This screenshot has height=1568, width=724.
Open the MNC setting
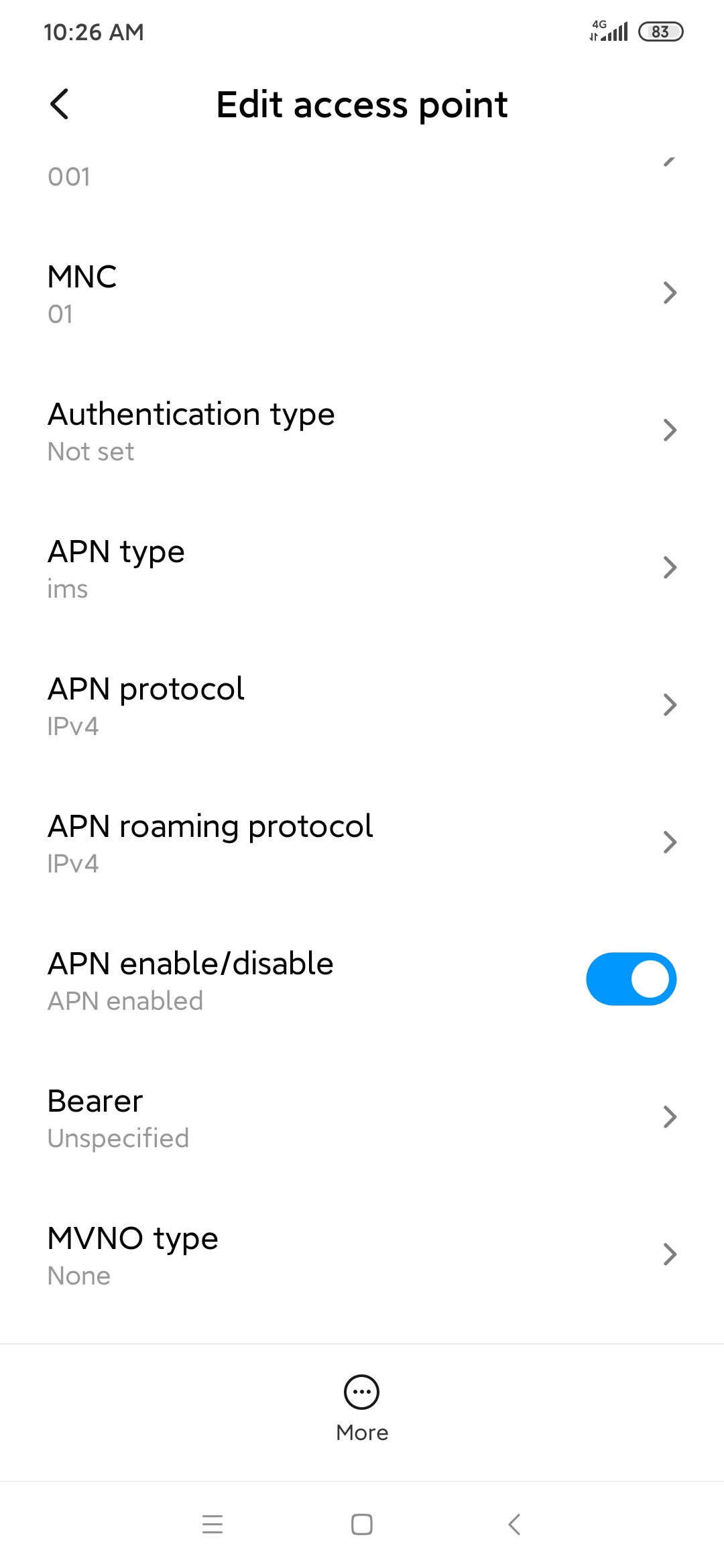362,293
